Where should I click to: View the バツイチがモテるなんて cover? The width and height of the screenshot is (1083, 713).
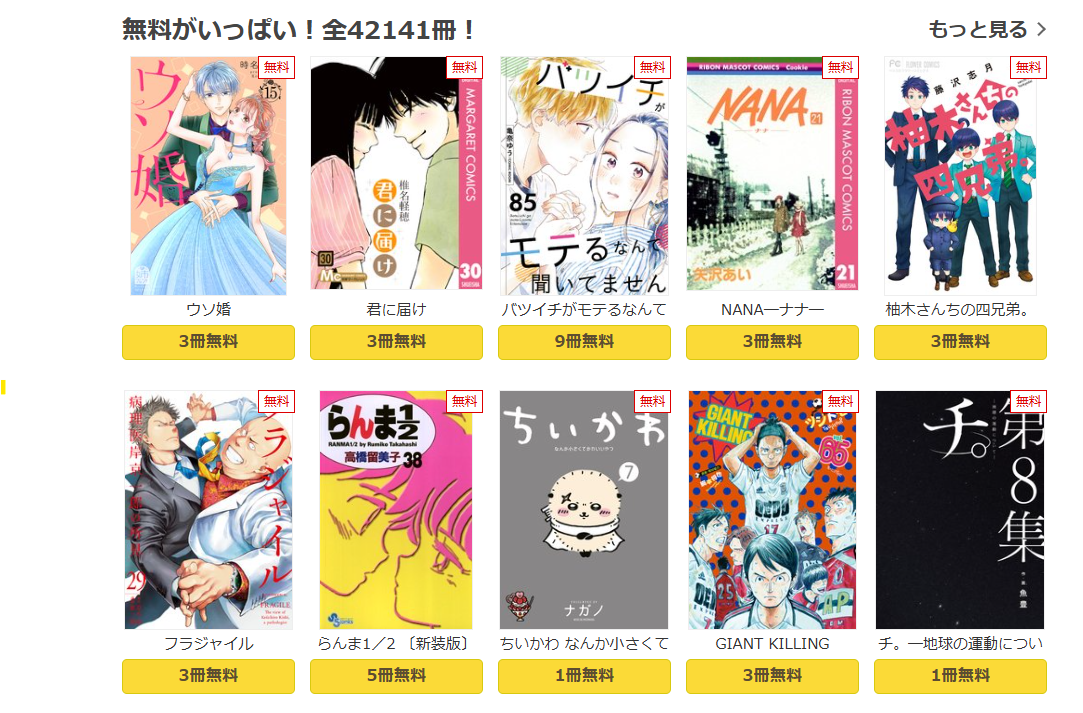coord(584,176)
